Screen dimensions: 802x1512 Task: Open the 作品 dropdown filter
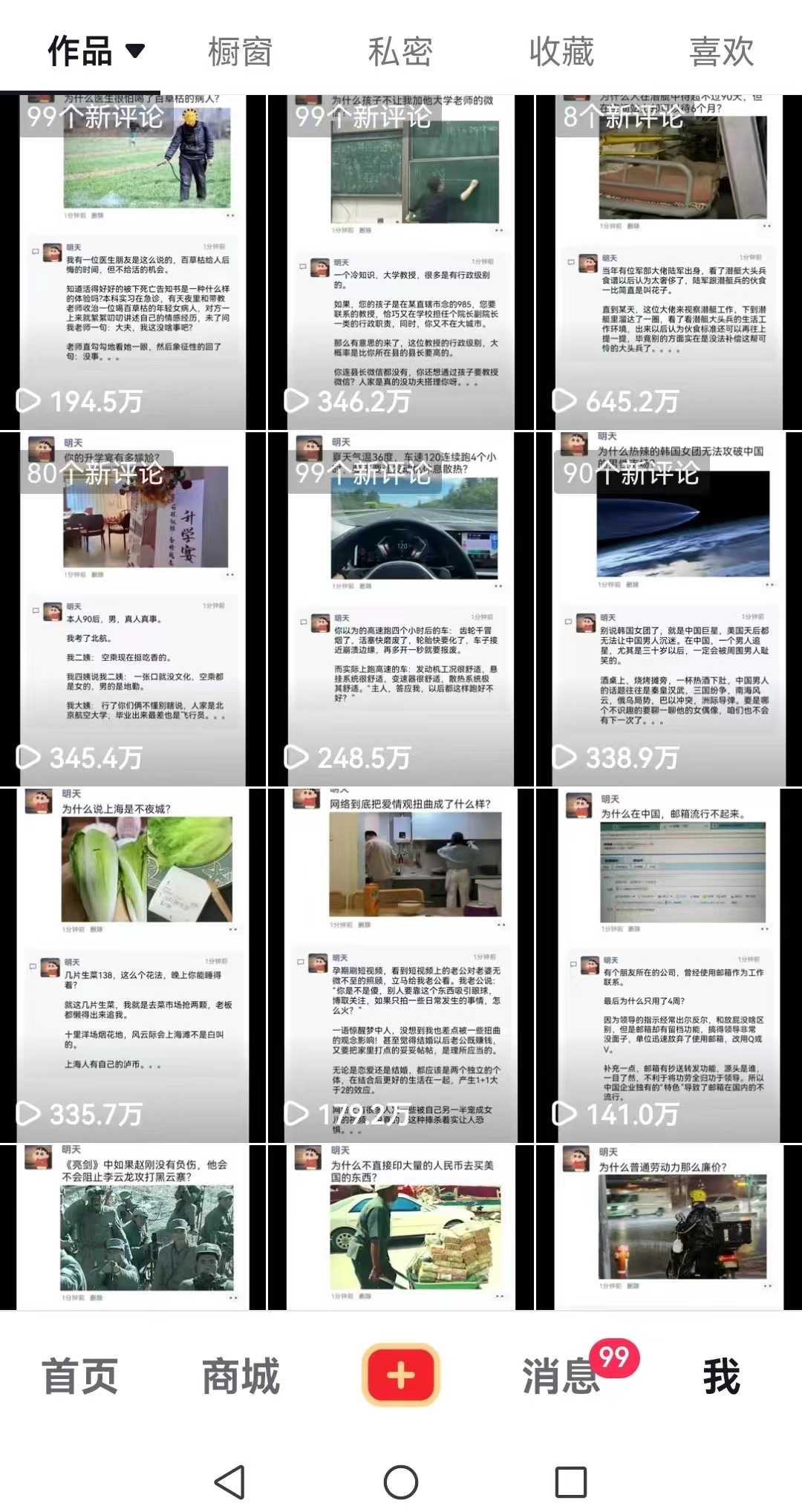(95, 51)
